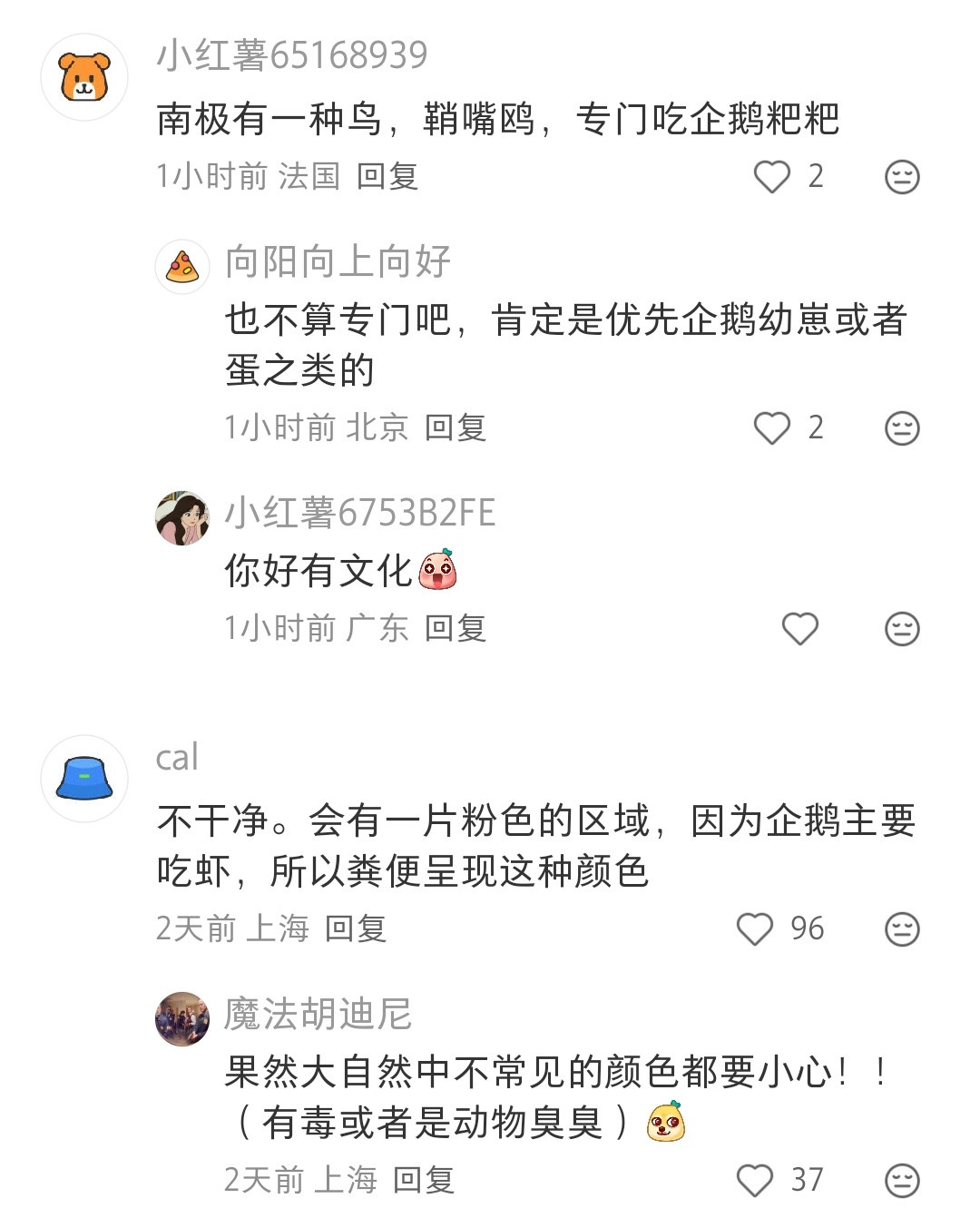This screenshot has height=1208, width=980.
Task: Click the surprised peach emoji sticker
Action: coord(436,570)
